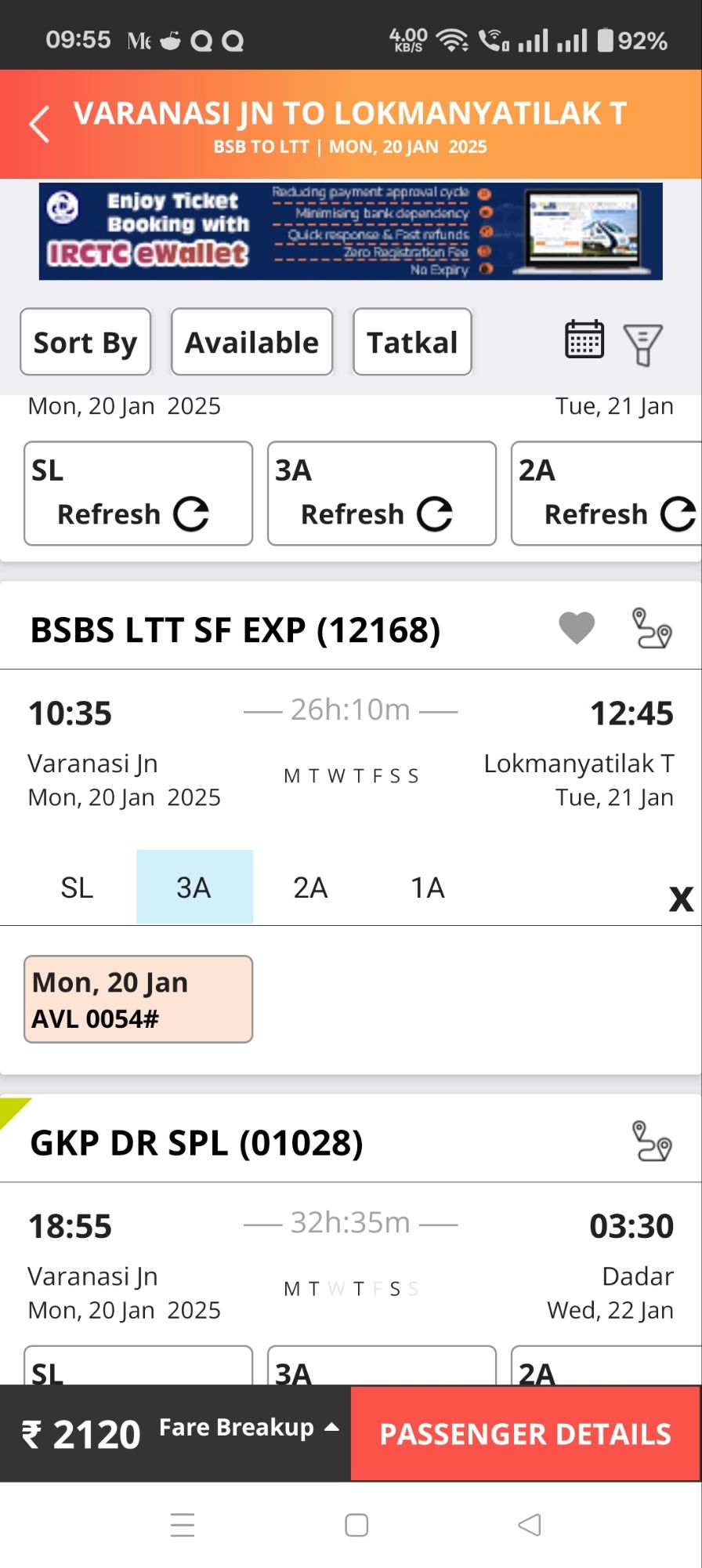Refresh SL availability in the top train card

(138, 493)
